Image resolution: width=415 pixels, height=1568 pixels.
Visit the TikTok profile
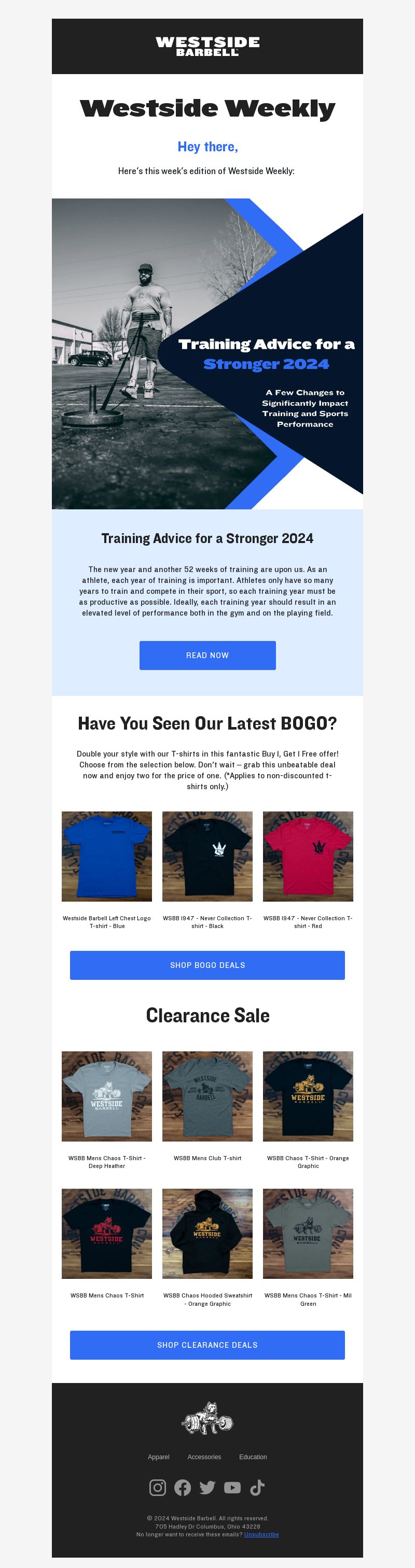coord(257,1487)
